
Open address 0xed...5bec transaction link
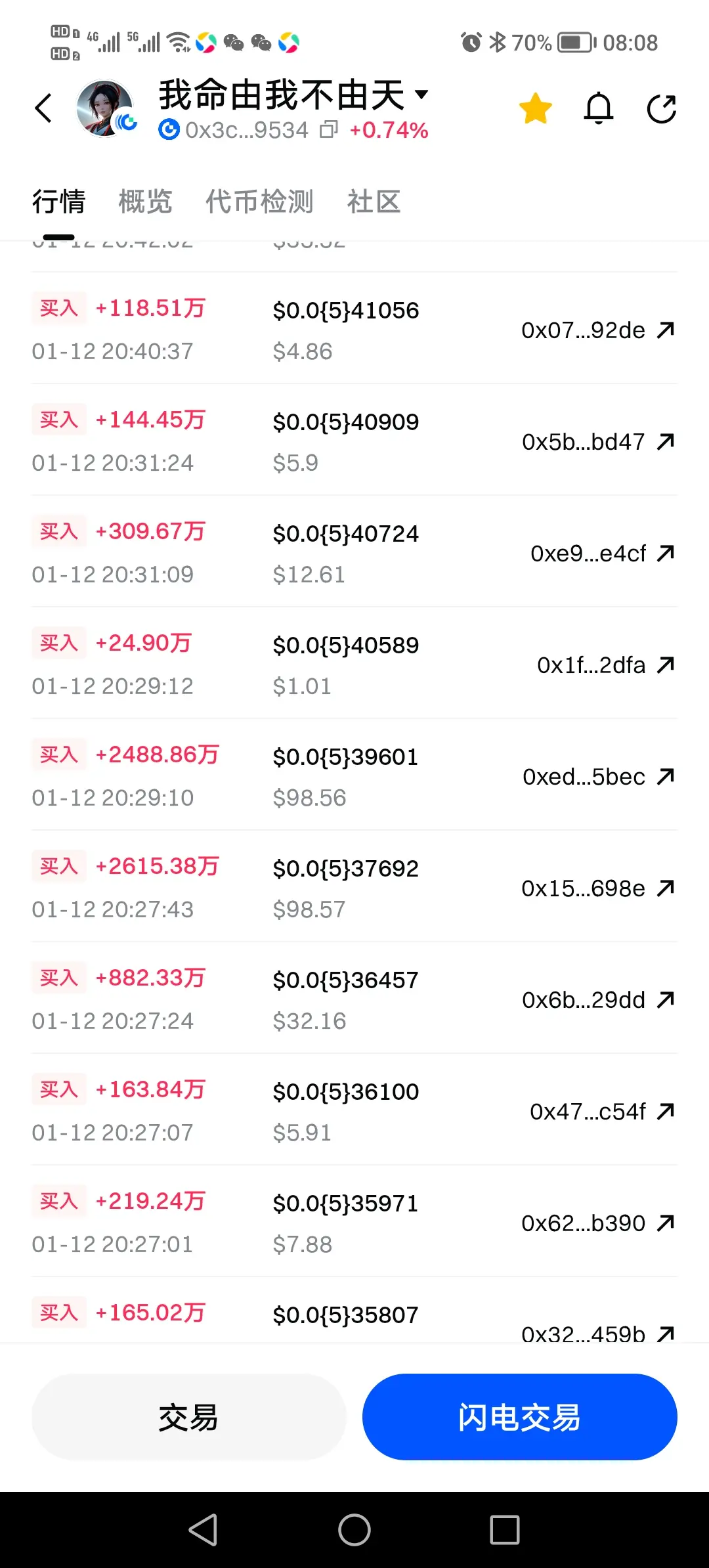tap(597, 777)
